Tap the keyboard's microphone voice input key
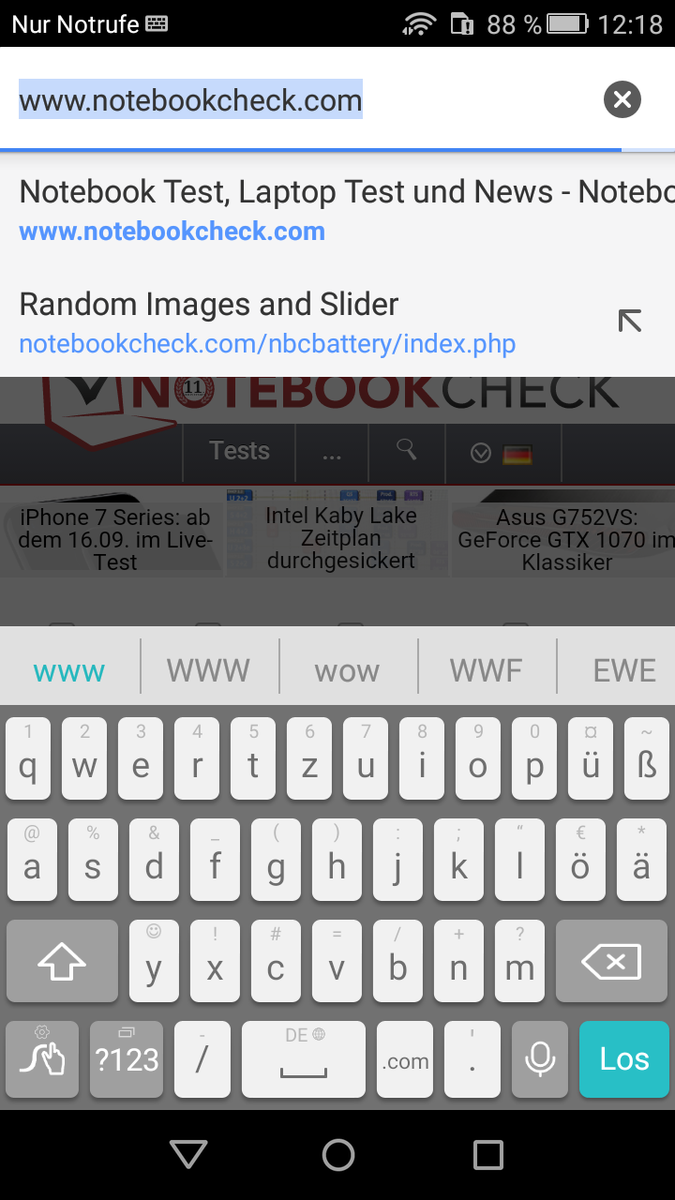 coord(539,1060)
